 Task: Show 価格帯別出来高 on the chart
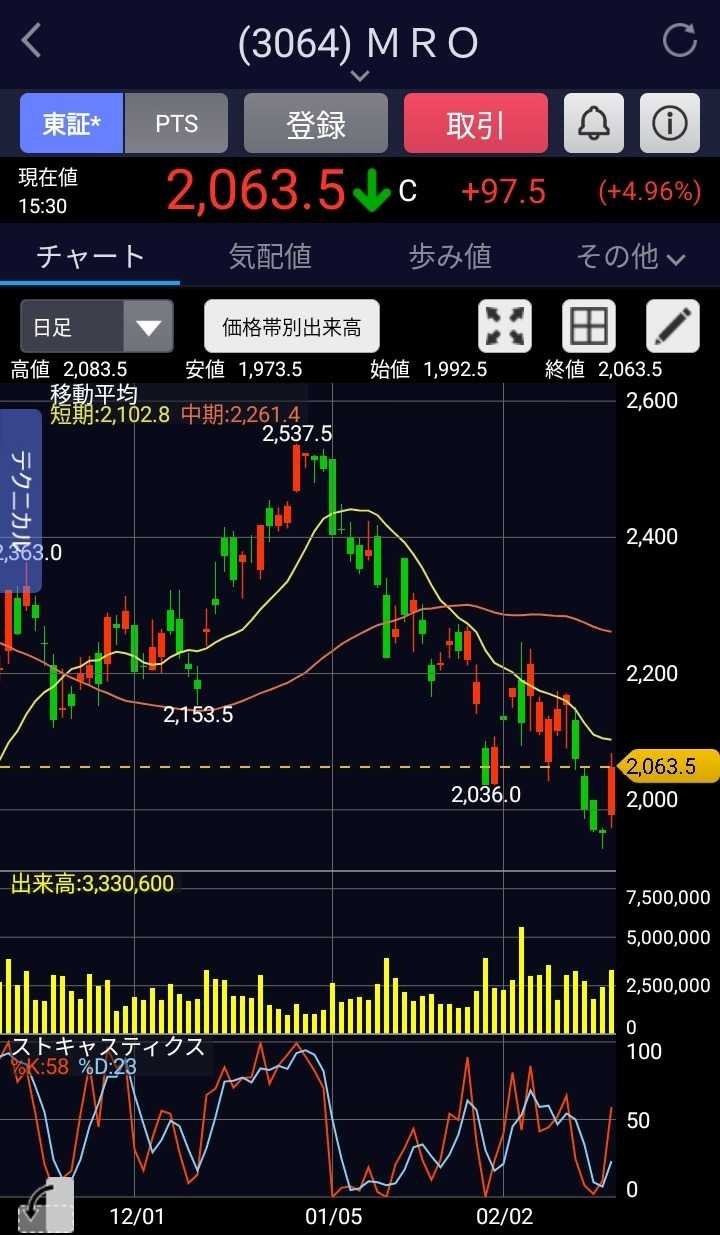pos(292,327)
